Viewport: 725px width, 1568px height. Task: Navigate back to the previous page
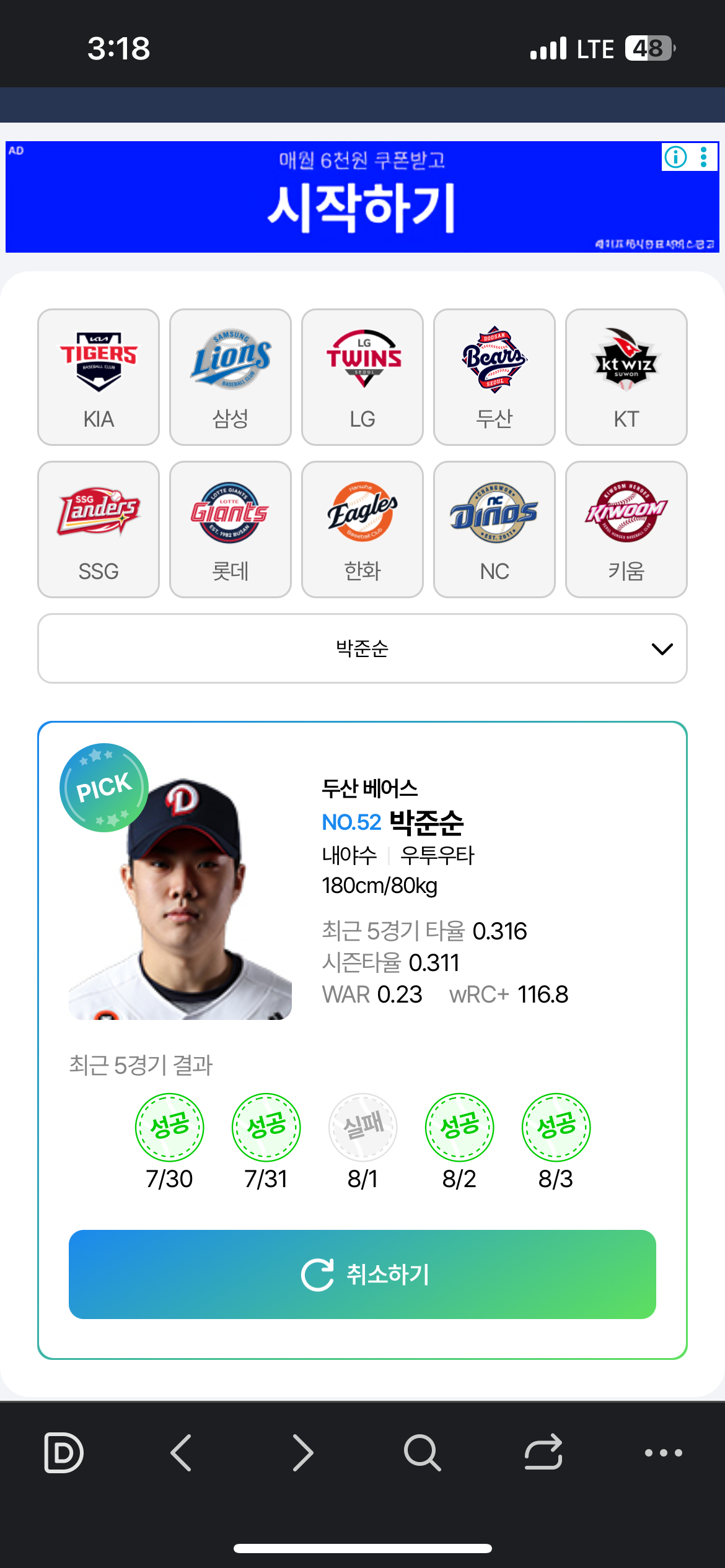(181, 1452)
